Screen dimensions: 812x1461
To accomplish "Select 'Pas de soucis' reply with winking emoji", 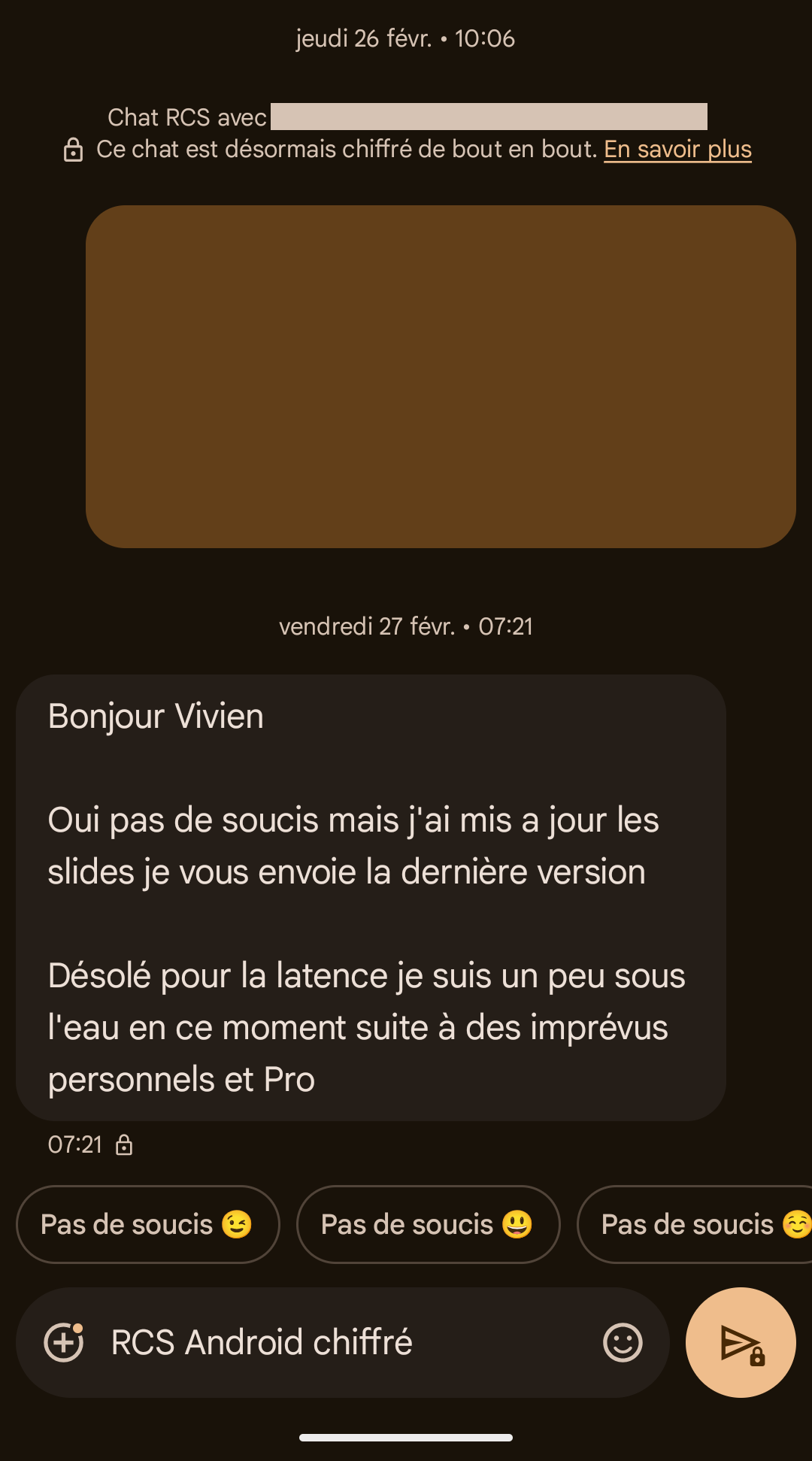I will tap(147, 1224).
